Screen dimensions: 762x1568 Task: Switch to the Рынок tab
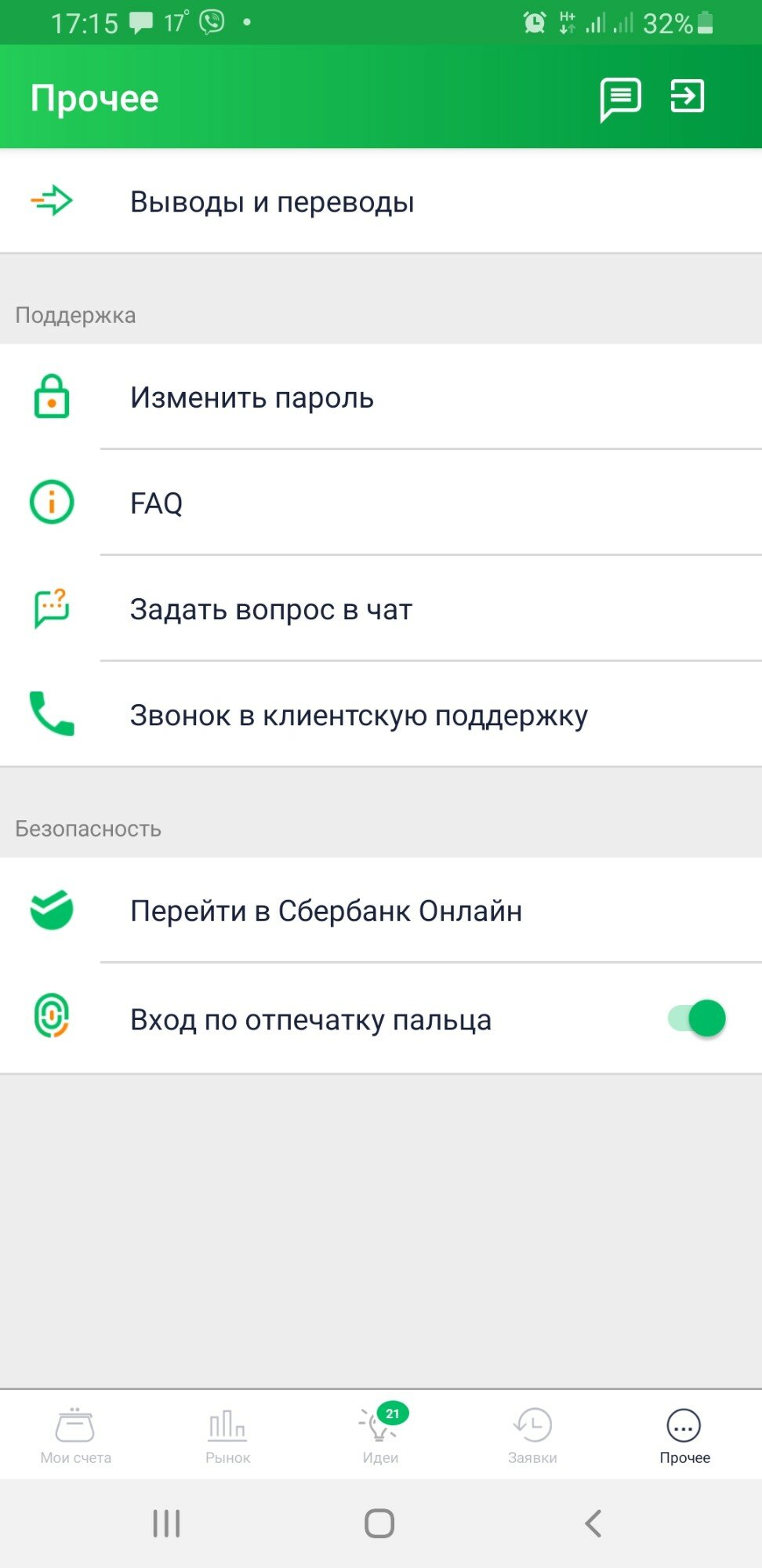coord(228,1436)
